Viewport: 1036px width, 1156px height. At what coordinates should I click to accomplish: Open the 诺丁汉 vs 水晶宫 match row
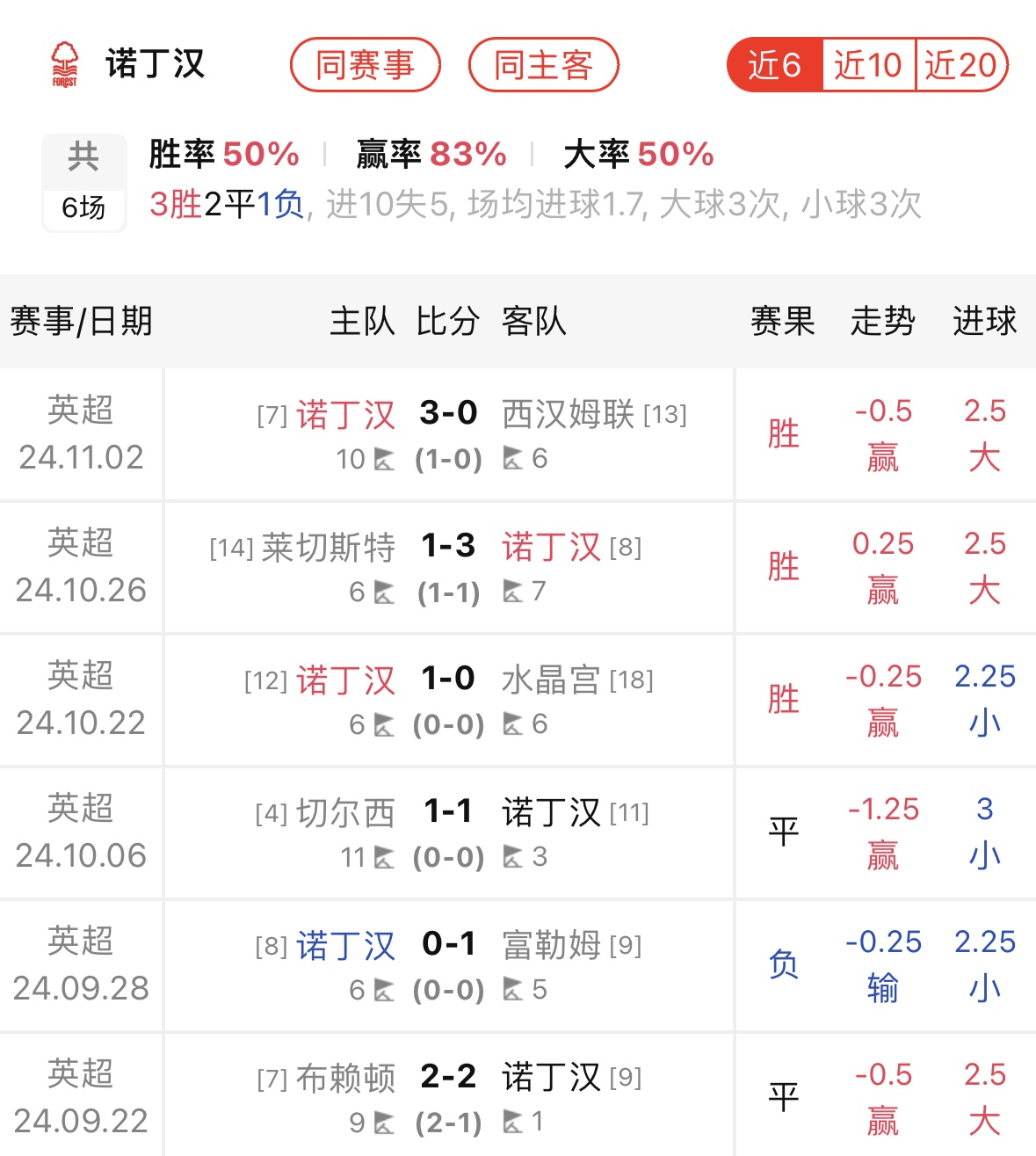click(448, 700)
